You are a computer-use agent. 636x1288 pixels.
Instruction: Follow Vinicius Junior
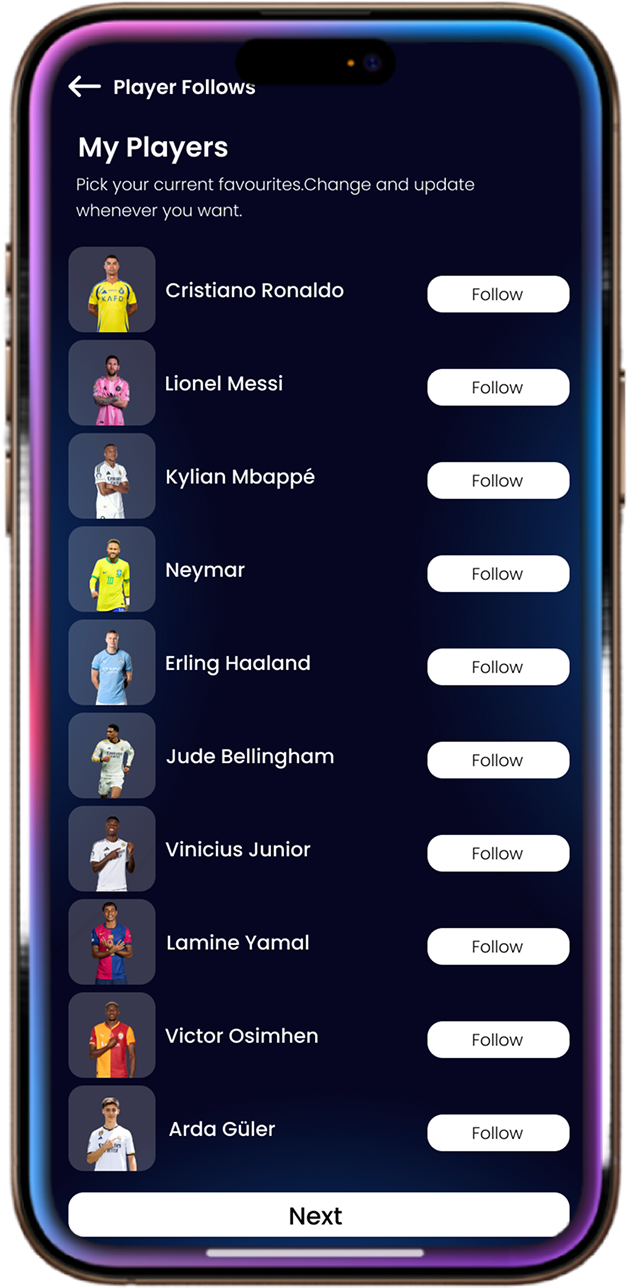[x=498, y=853]
